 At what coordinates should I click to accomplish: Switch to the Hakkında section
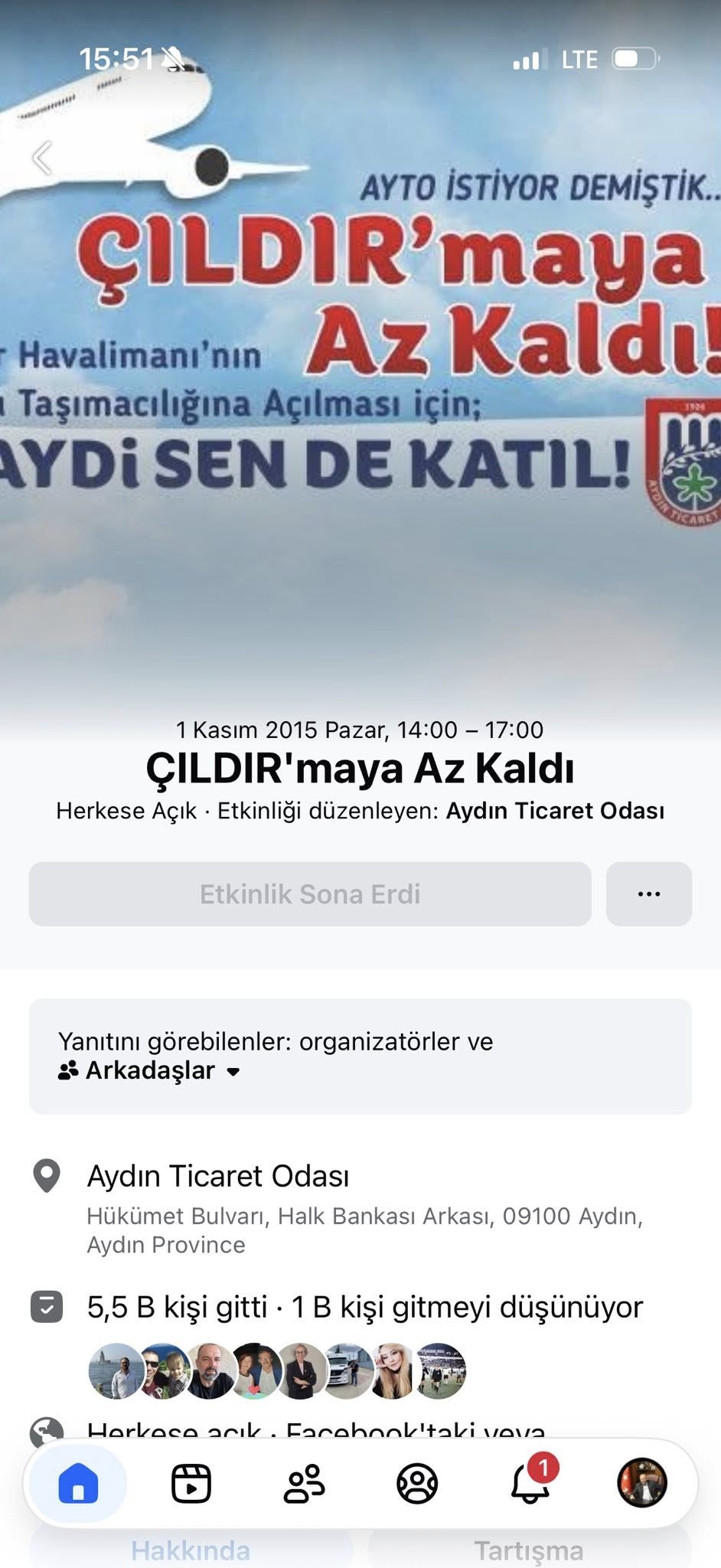point(191,1550)
